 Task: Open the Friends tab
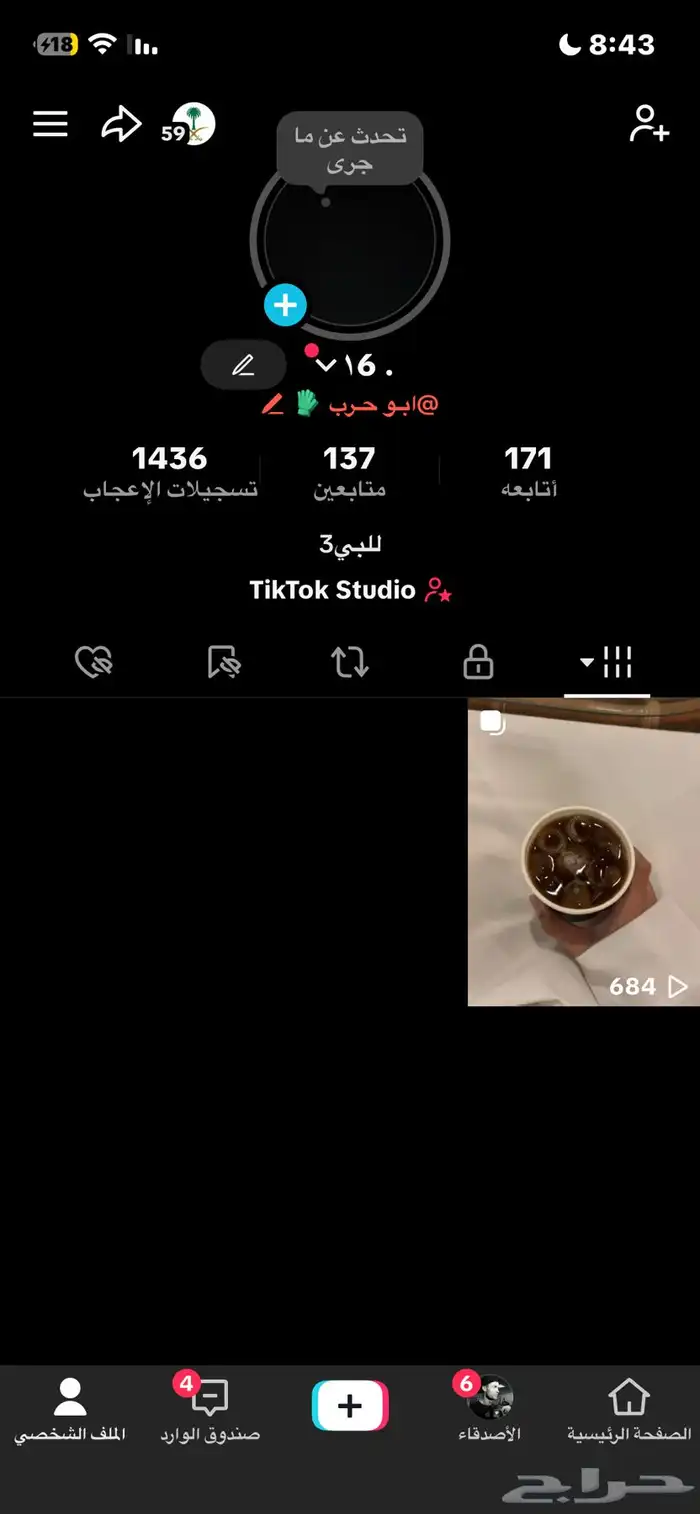(x=489, y=1408)
